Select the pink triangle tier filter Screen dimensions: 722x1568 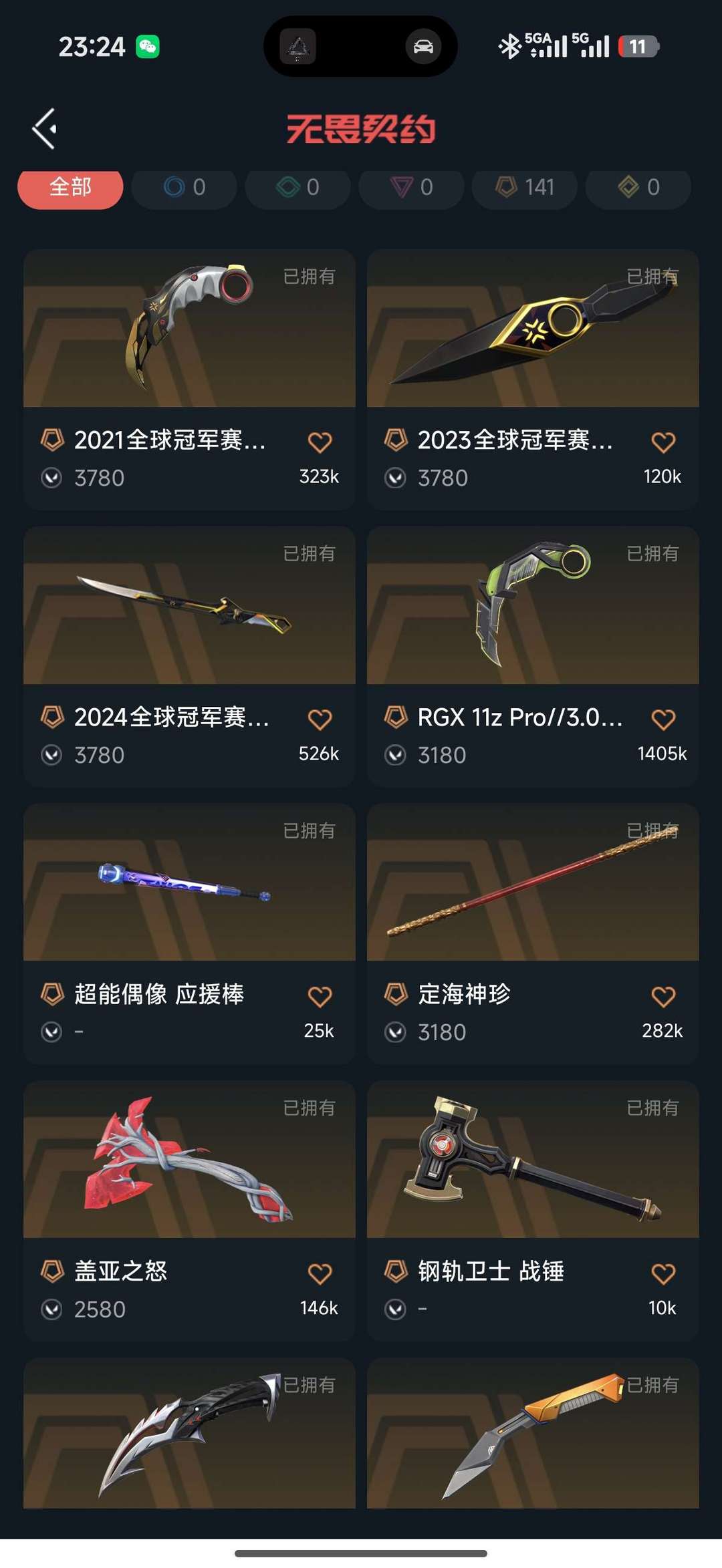[411, 188]
